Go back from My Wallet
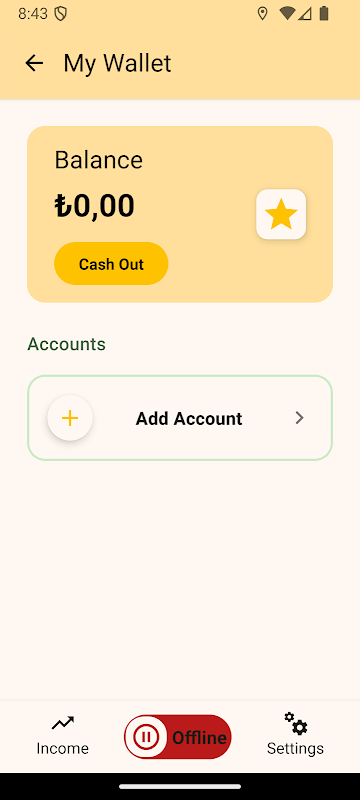The width and height of the screenshot is (360, 800). click(34, 63)
